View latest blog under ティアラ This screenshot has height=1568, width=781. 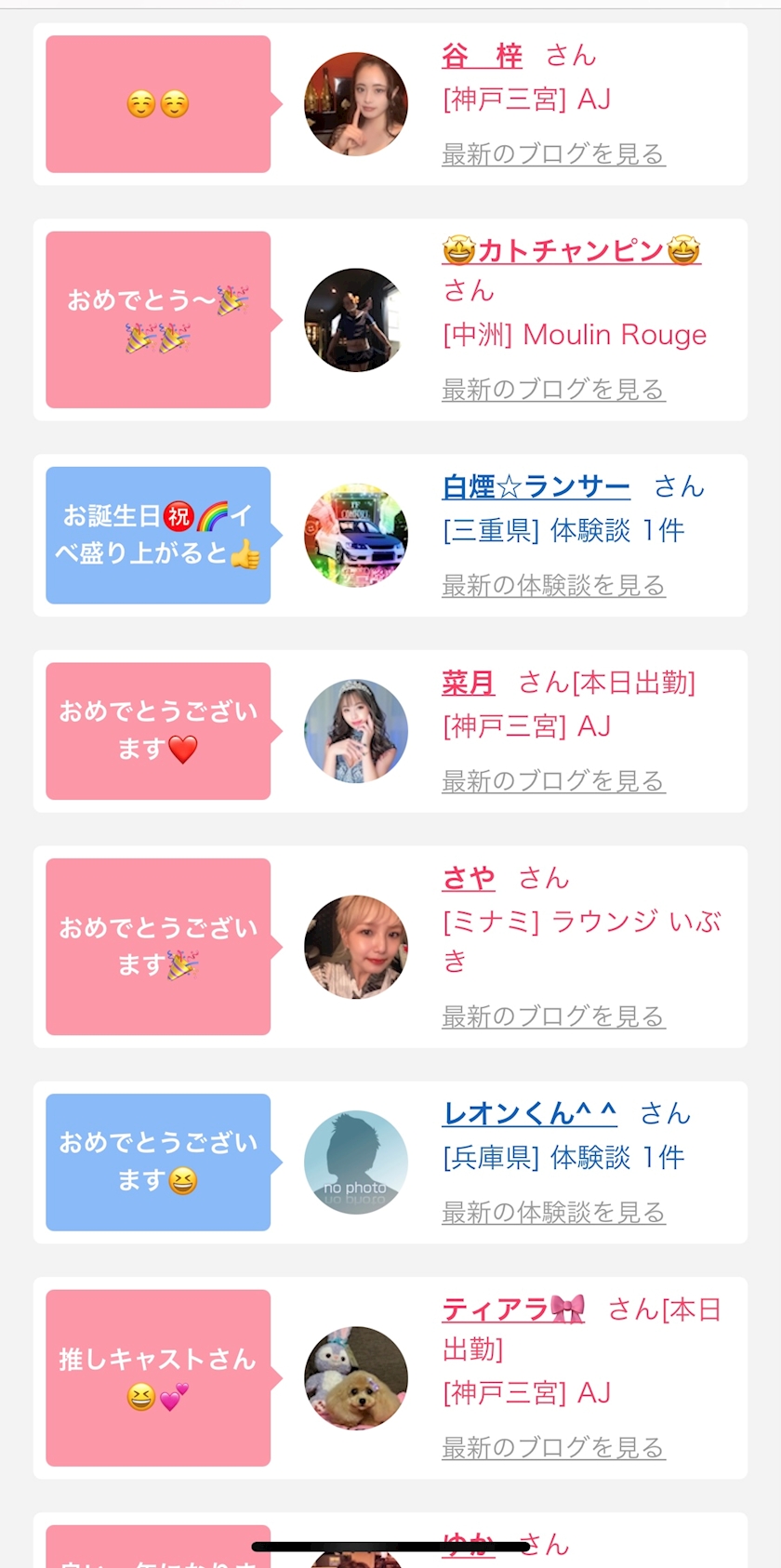[553, 1447]
